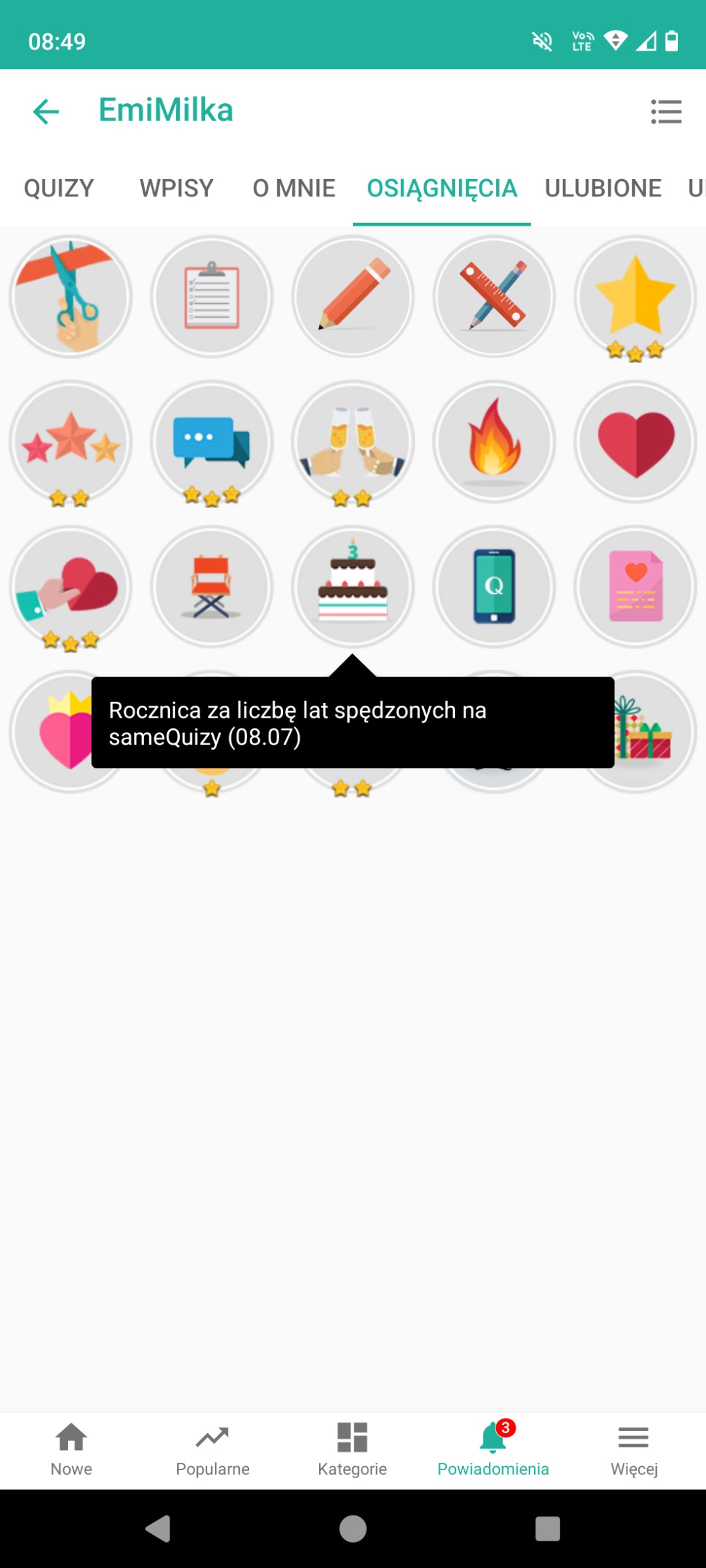
Task: Tap the chat bubbles badge
Action: (212, 442)
